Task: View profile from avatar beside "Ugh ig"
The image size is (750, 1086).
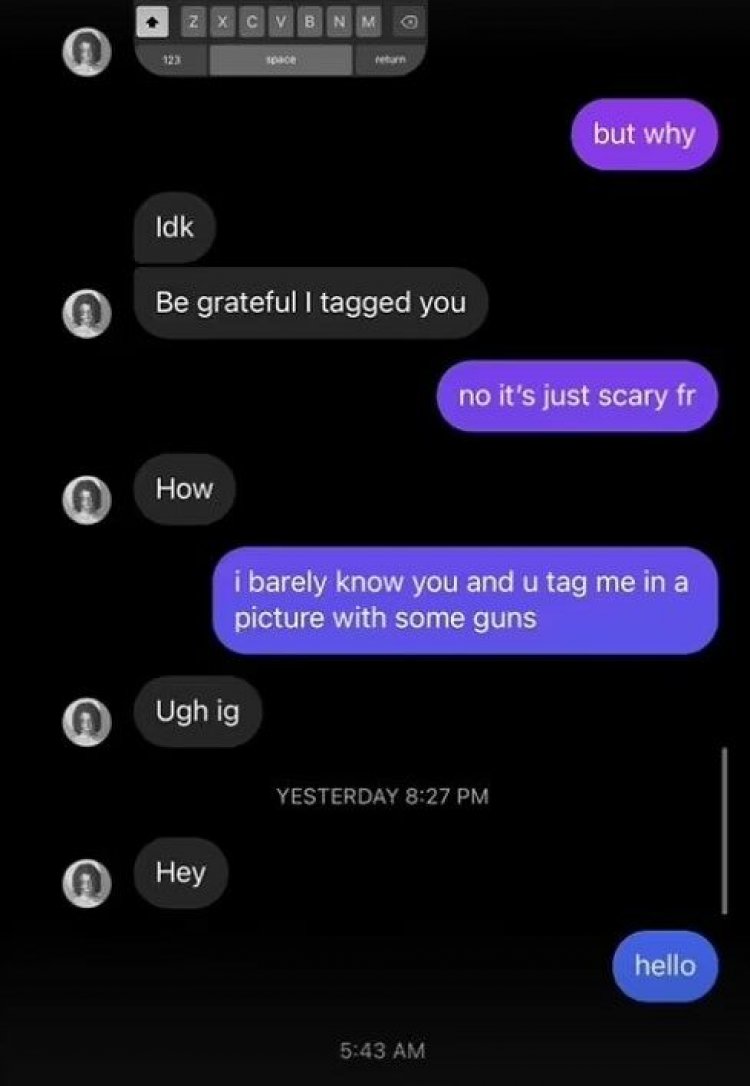Action: tap(87, 720)
